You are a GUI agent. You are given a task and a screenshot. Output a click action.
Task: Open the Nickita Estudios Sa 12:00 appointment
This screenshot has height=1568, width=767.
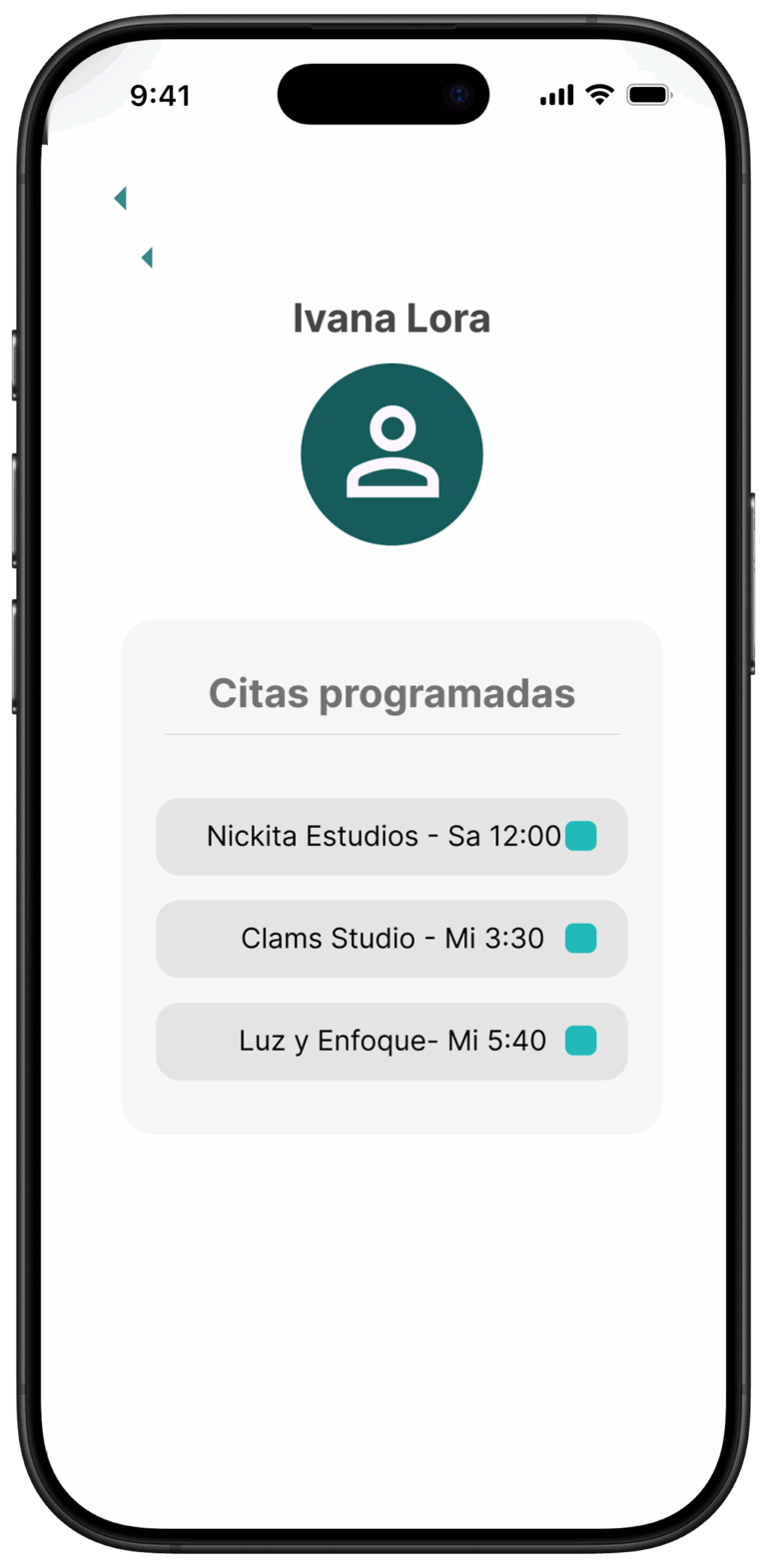point(383,836)
